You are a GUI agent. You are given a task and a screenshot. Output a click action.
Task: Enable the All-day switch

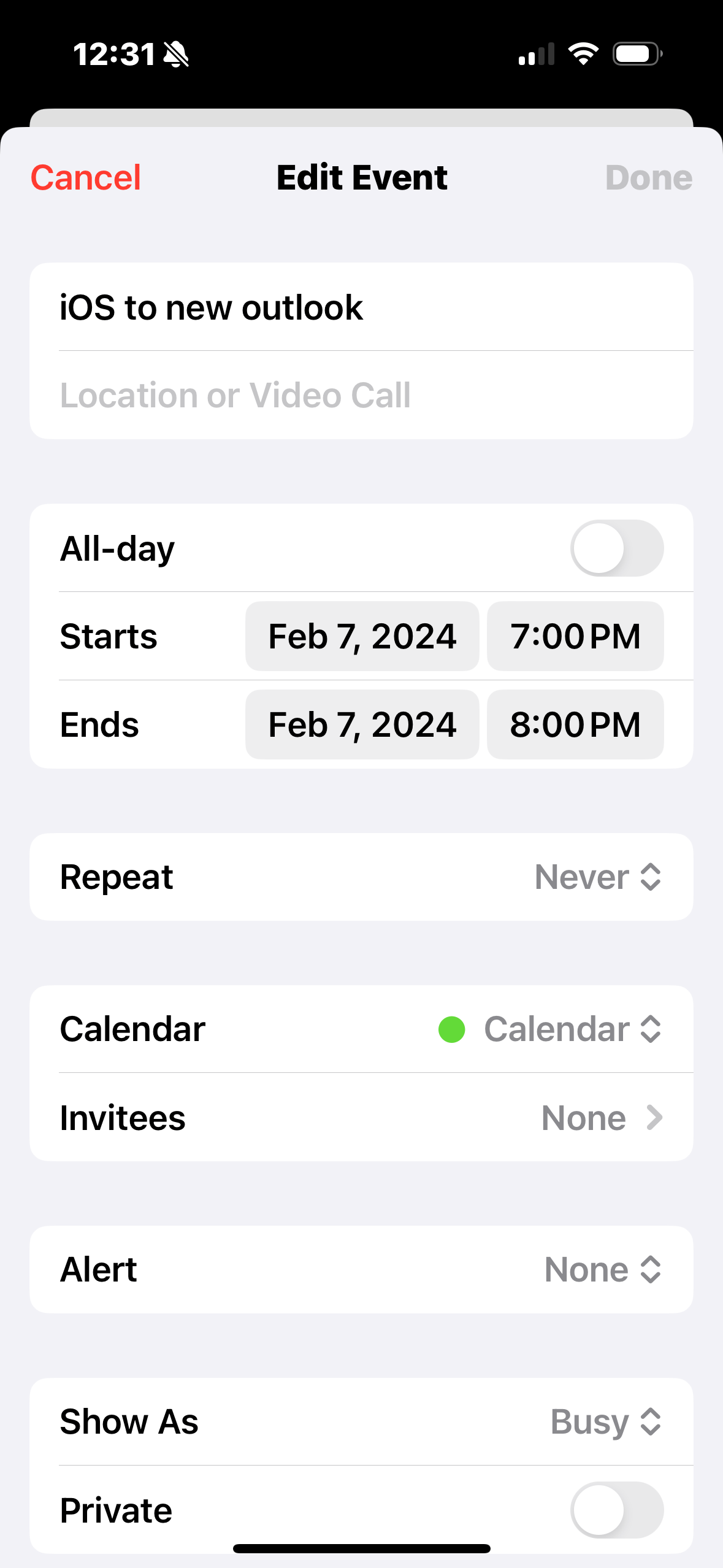click(x=616, y=548)
